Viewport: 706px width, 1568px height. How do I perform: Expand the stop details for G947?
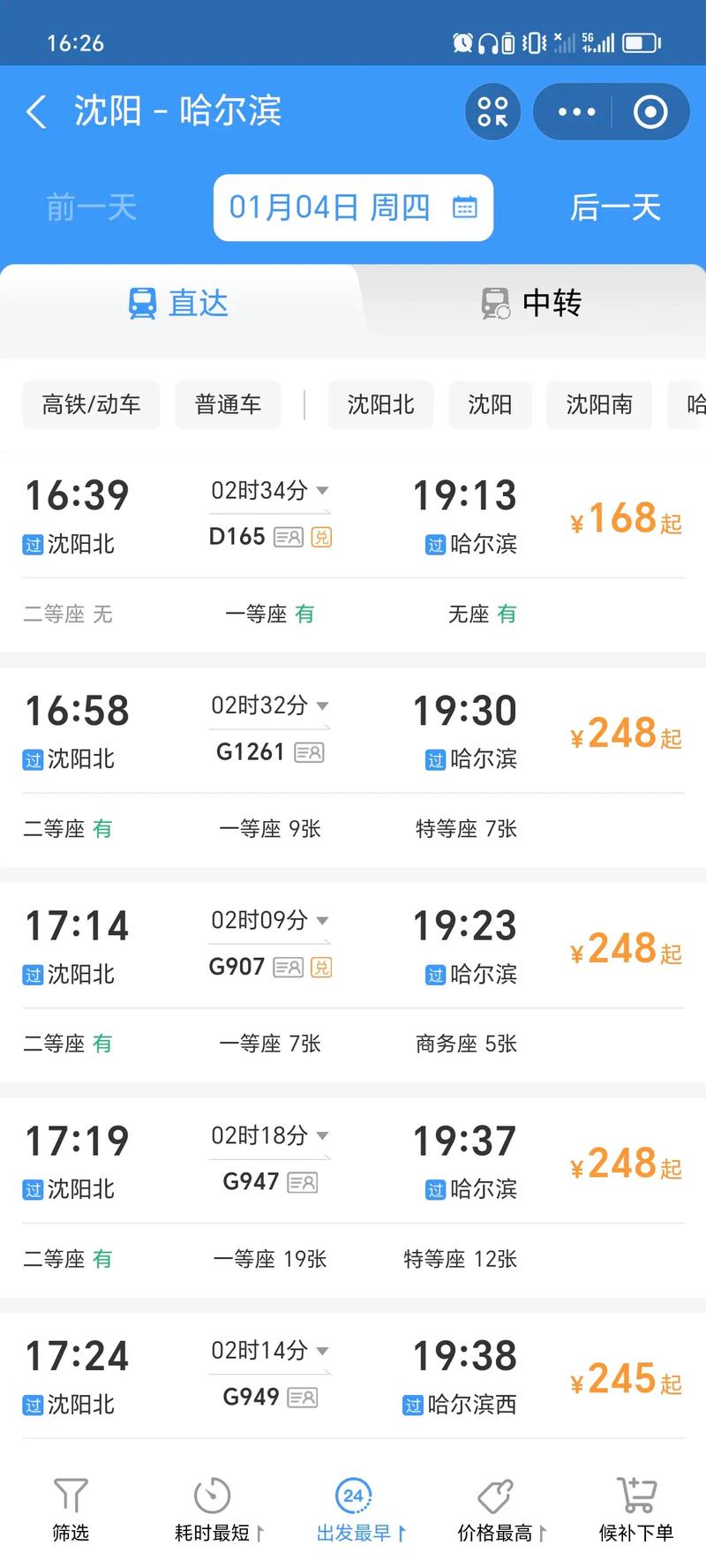pos(322,1135)
